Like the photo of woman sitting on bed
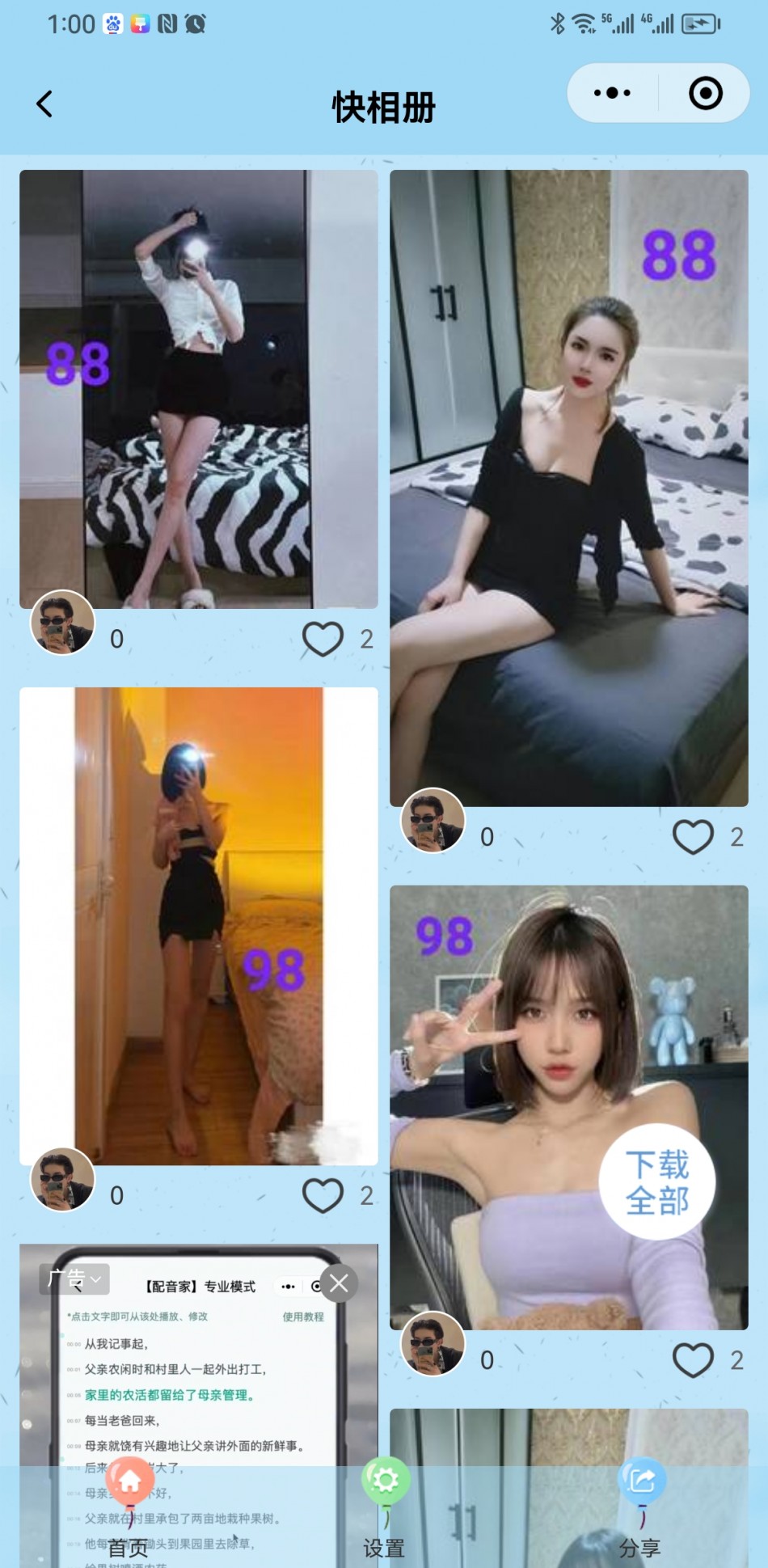768x1568 pixels. (693, 836)
